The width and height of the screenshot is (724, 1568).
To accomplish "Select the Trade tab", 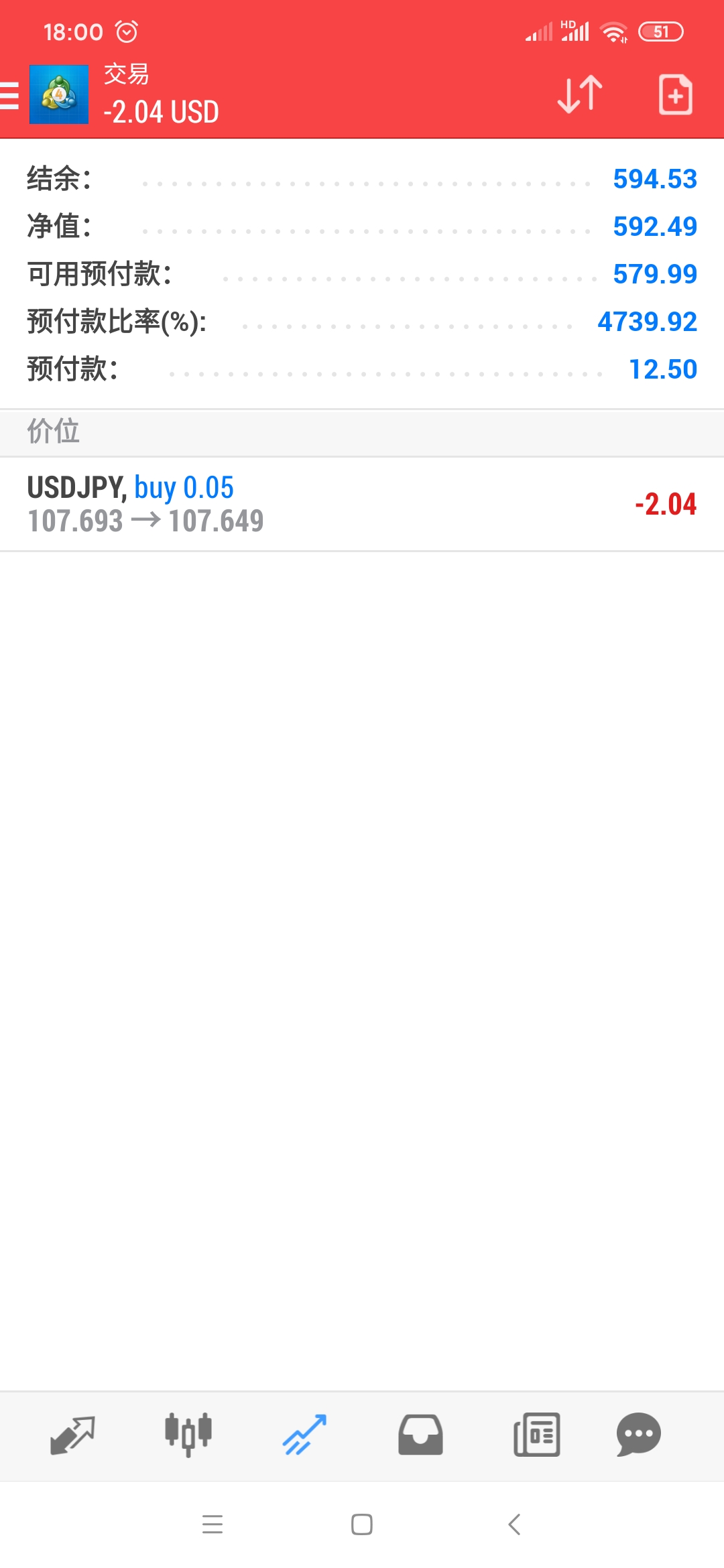I will (304, 1435).
